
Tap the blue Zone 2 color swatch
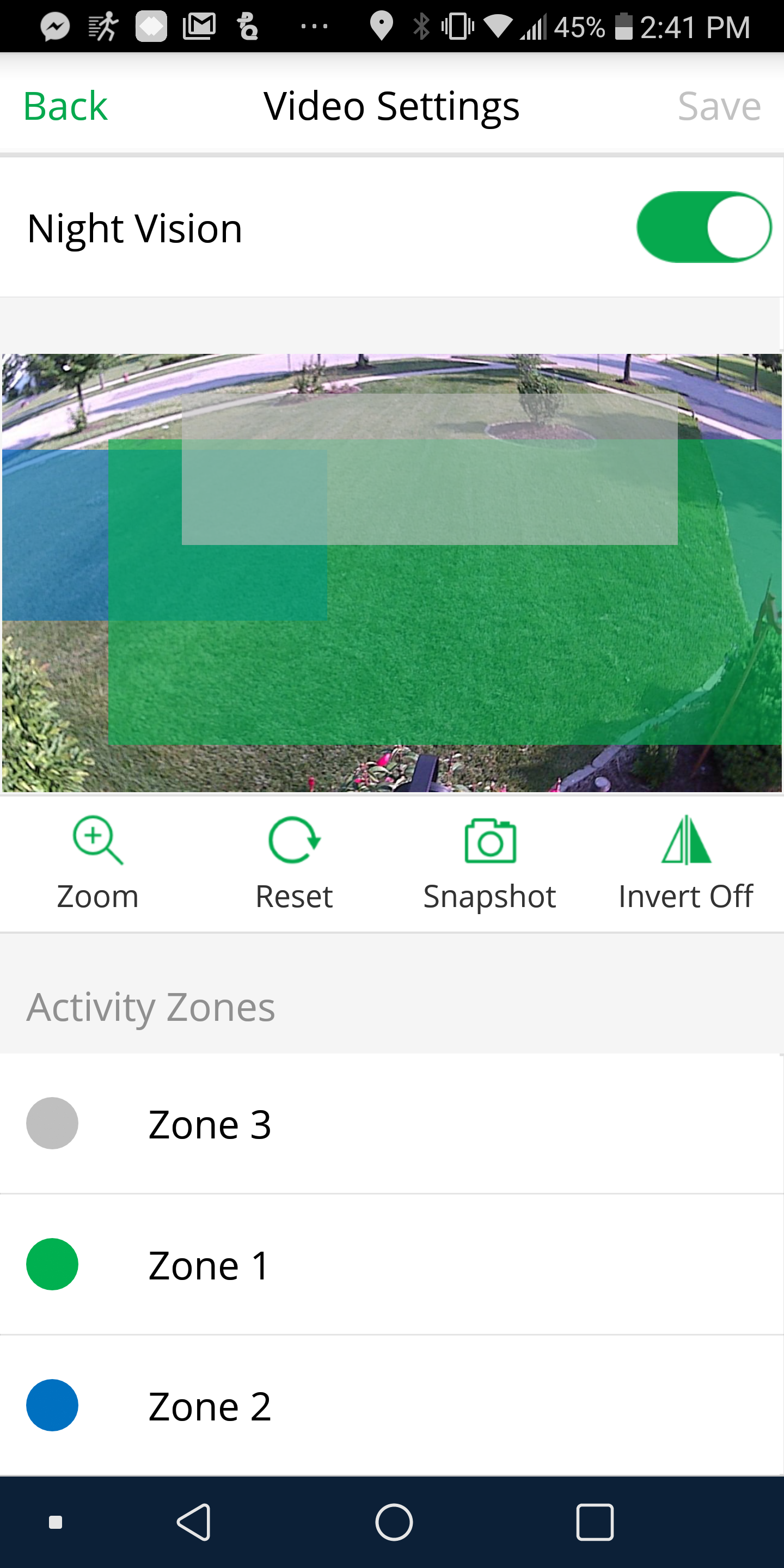point(52,1406)
